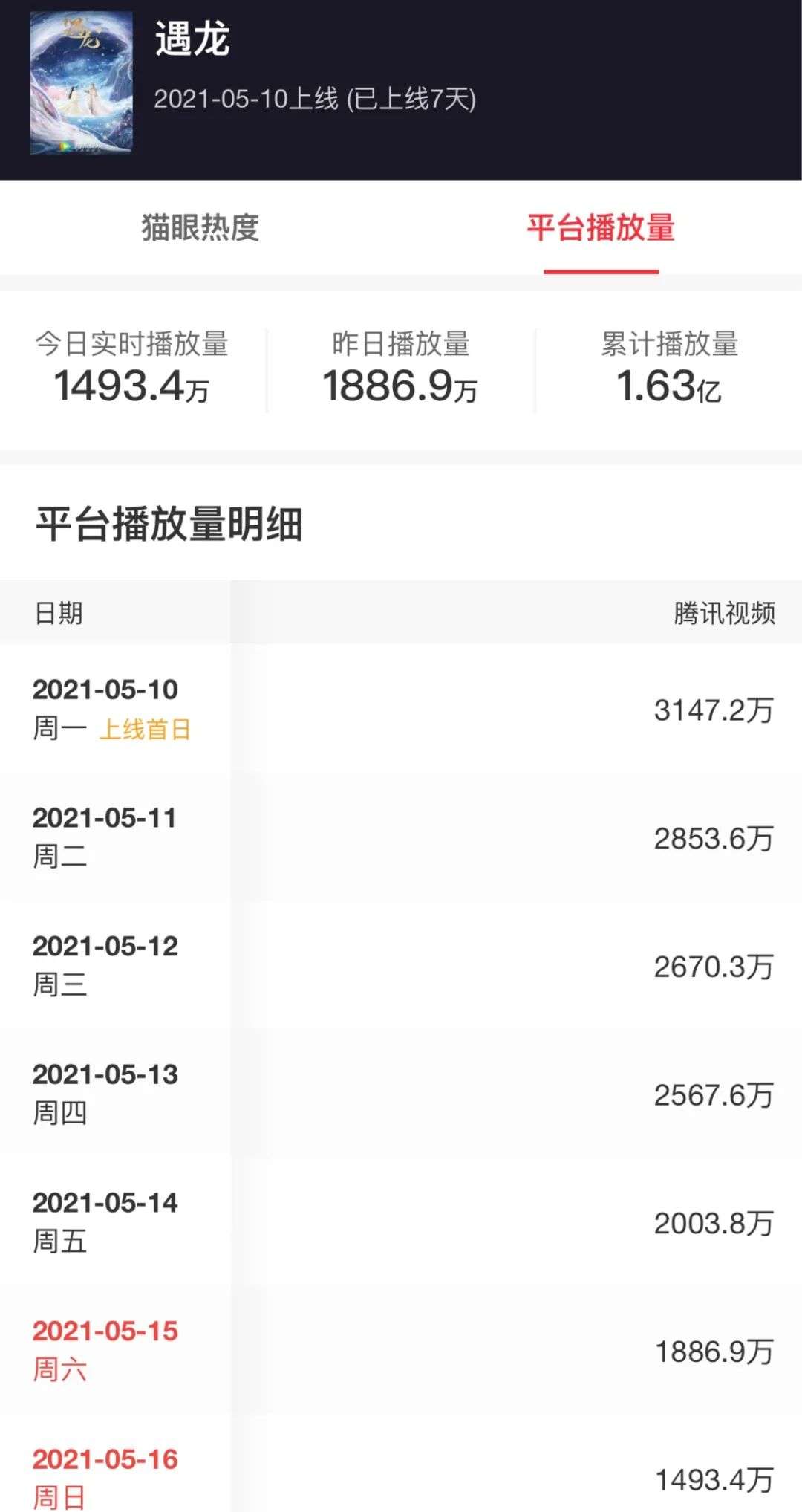Viewport: 802px width, 1512px height.
Task: Select the 平台播放量 tab
Action: click(601, 227)
